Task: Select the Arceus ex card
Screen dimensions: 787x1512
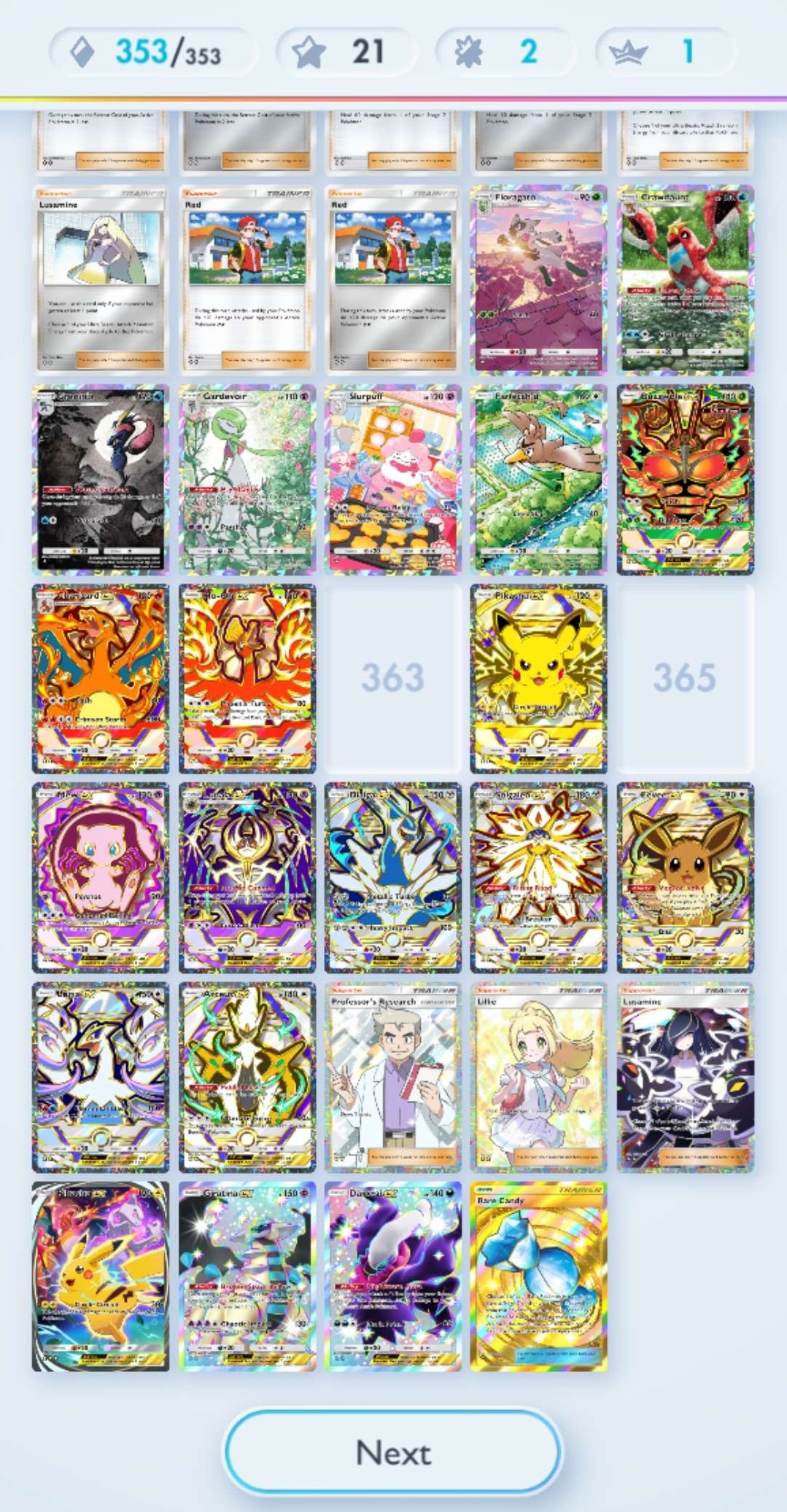Action: 247,1077
